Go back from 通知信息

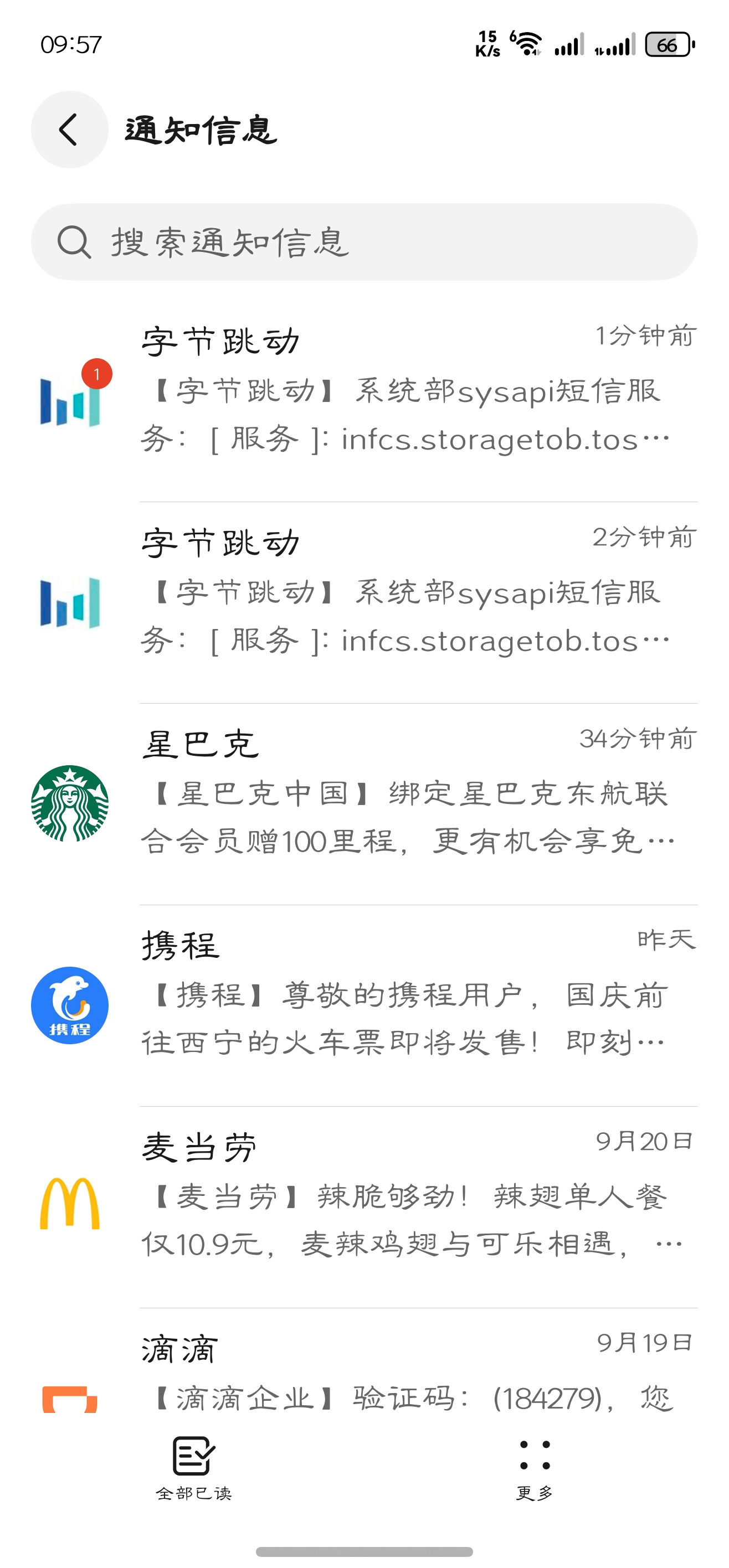tap(69, 130)
